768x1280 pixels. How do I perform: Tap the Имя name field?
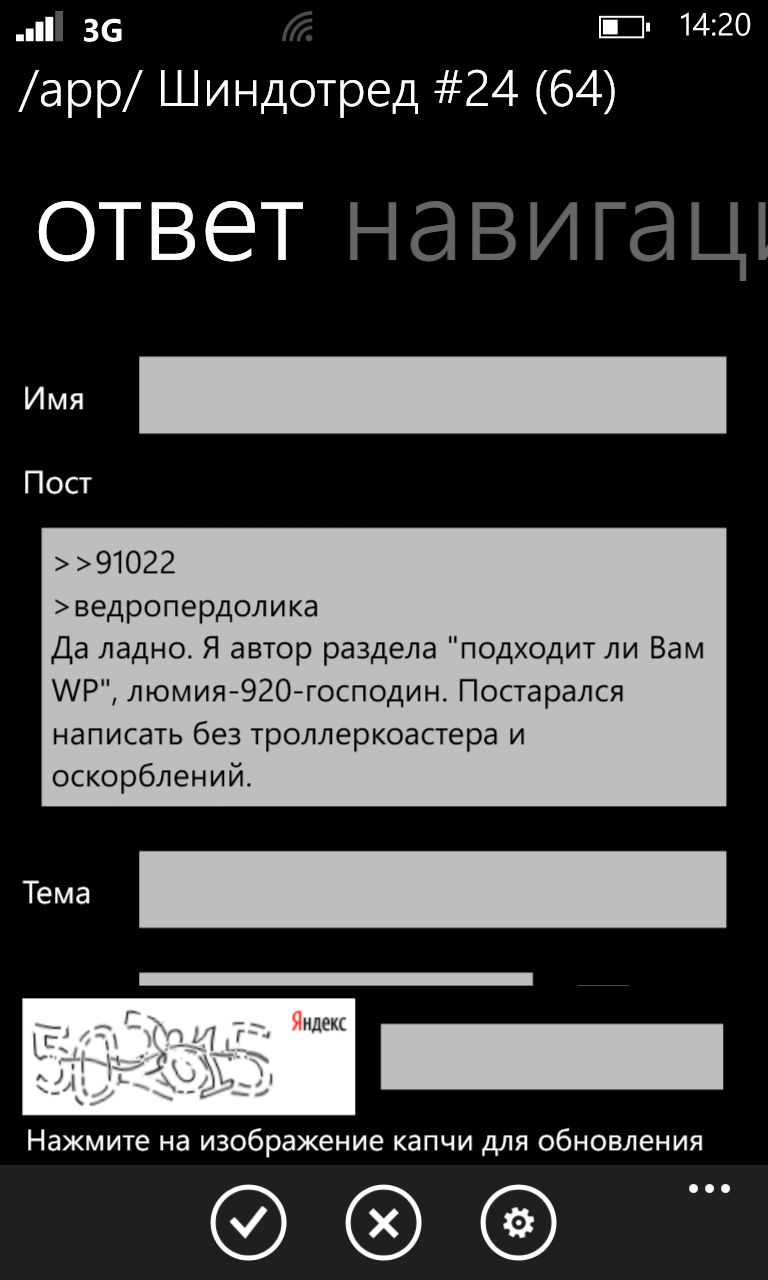click(432, 395)
